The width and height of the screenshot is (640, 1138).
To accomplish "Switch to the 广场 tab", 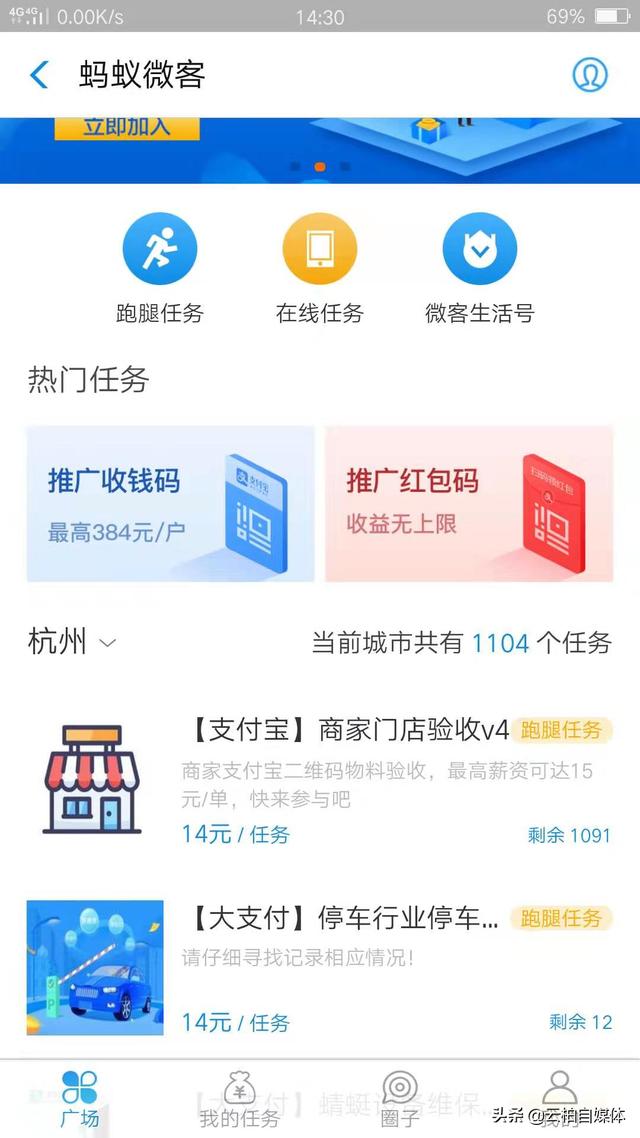I will pyautogui.click(x=80, y=1098).
